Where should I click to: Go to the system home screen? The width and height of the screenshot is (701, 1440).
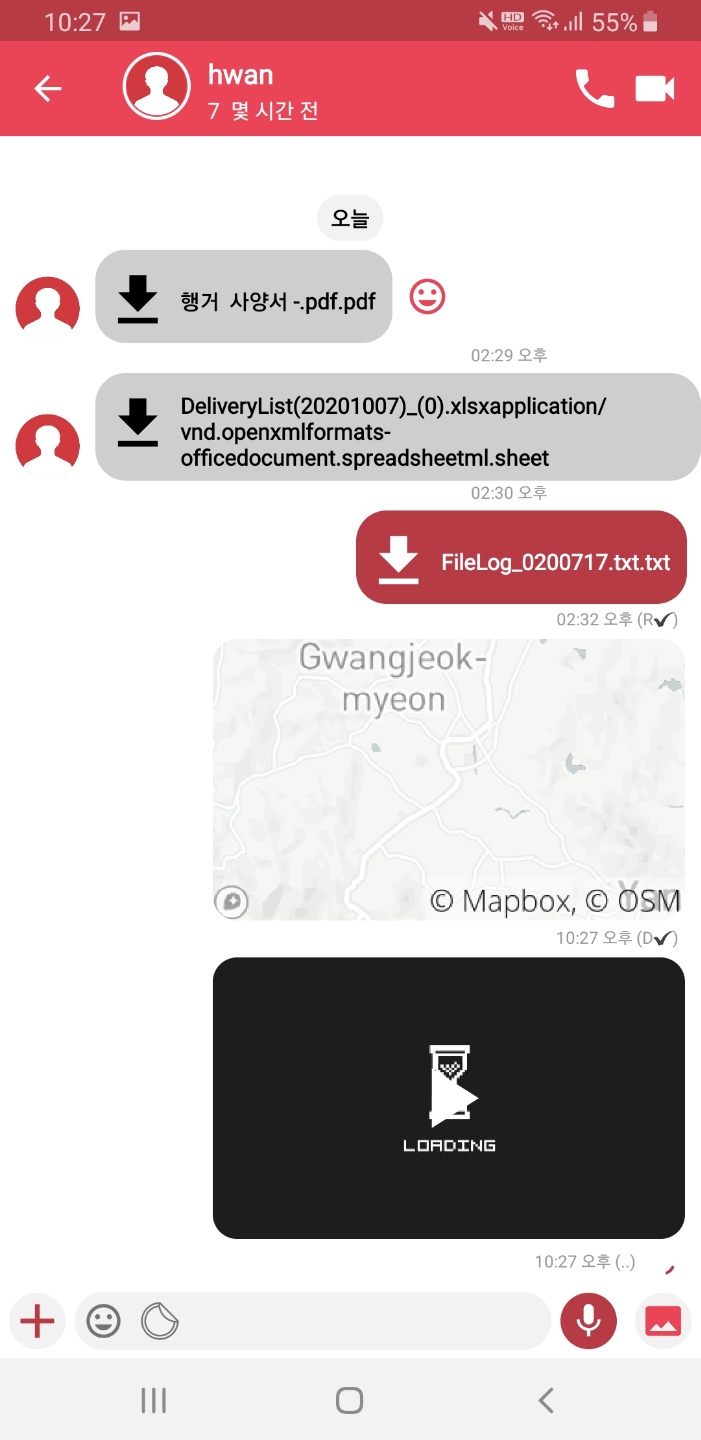click(x=349, y=1400)
